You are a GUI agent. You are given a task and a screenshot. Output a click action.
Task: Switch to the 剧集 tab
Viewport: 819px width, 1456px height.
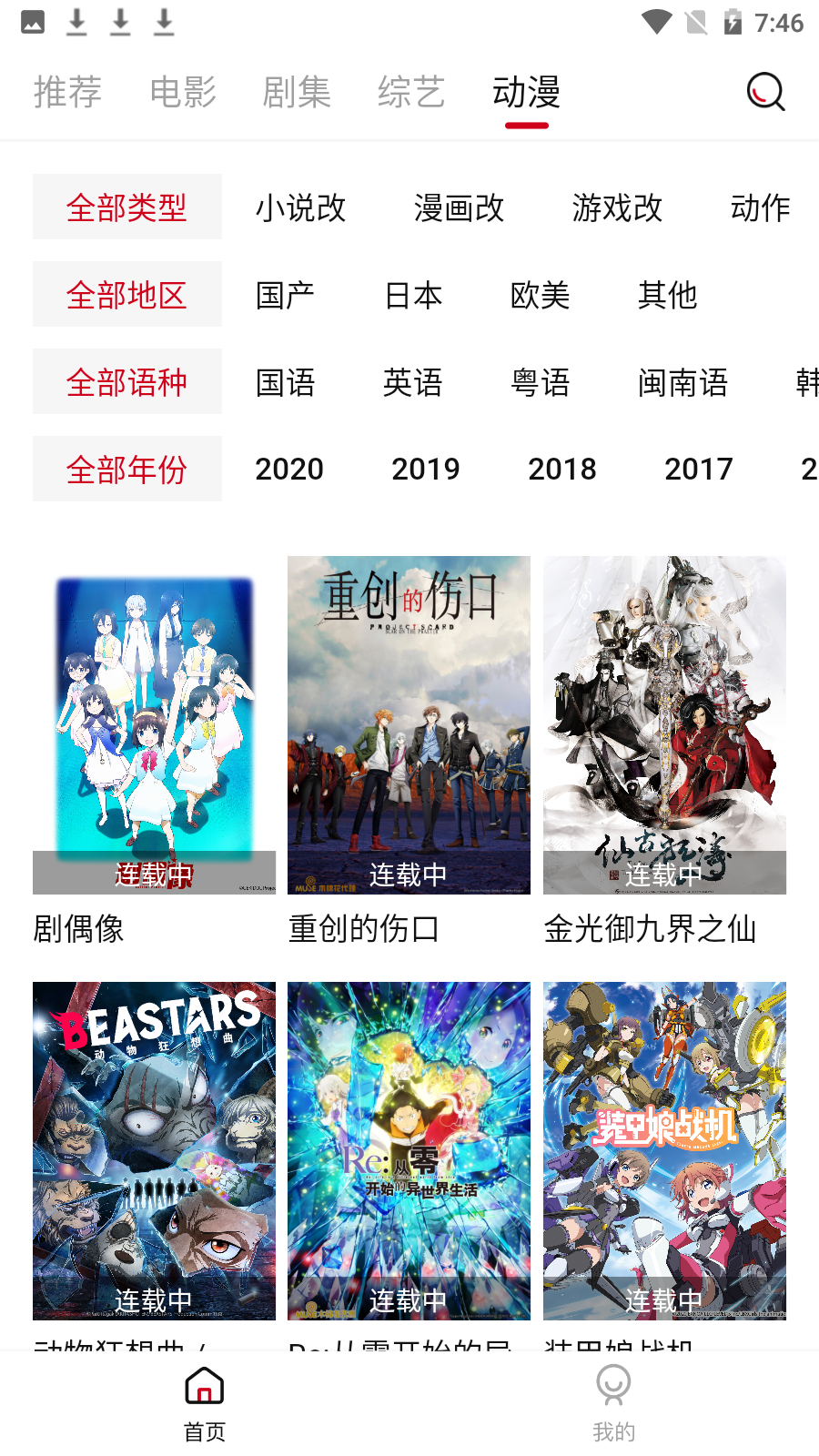pos(297,92)
